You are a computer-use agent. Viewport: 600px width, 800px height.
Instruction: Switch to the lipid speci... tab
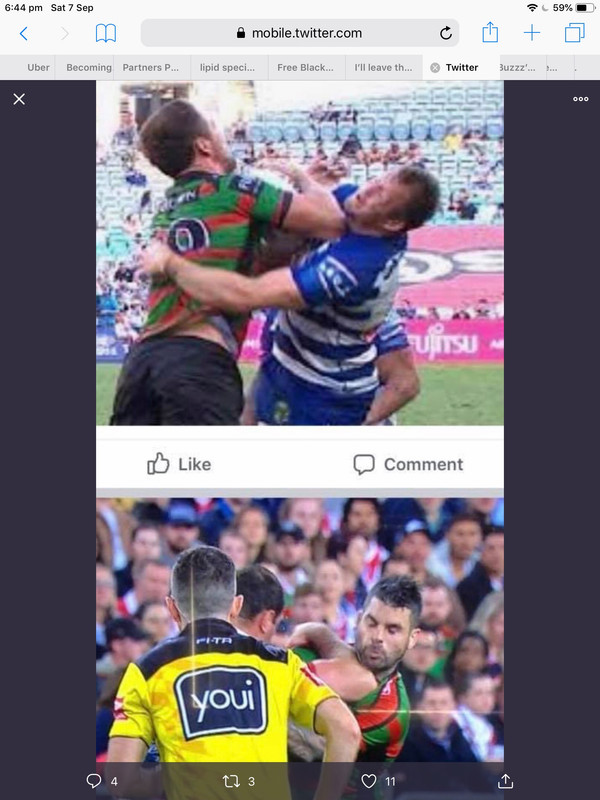click(x=228, y=67)
